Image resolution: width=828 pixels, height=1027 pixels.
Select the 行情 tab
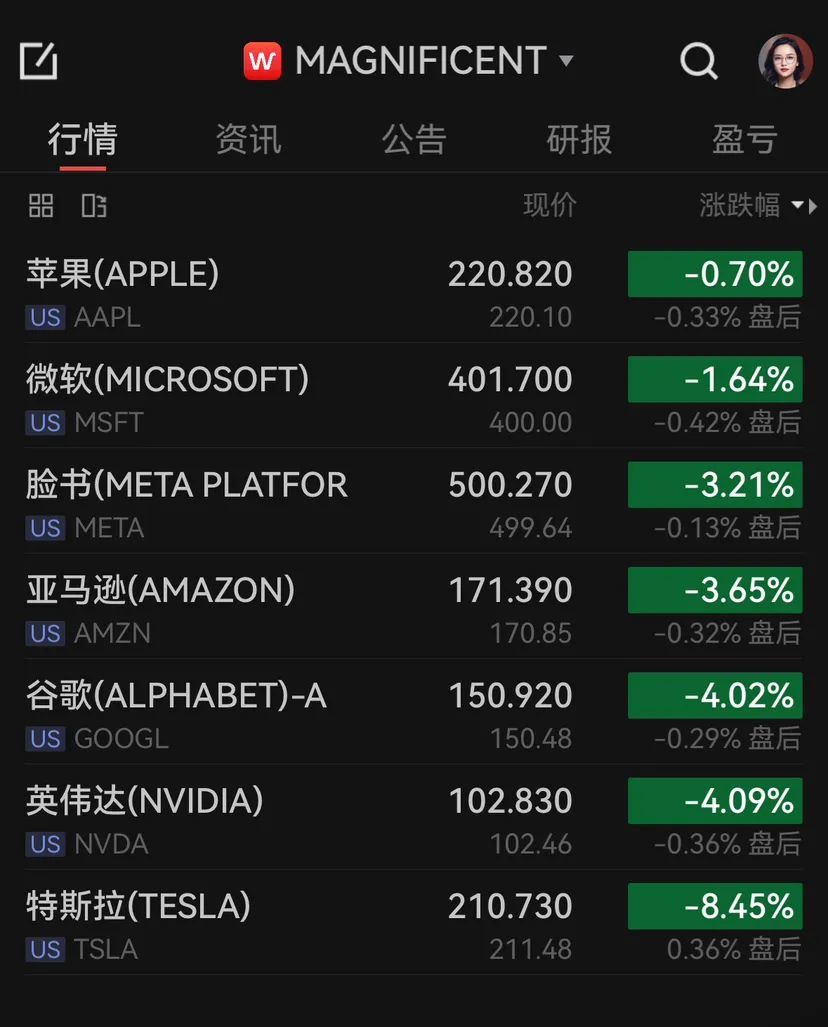click(82, 139)
